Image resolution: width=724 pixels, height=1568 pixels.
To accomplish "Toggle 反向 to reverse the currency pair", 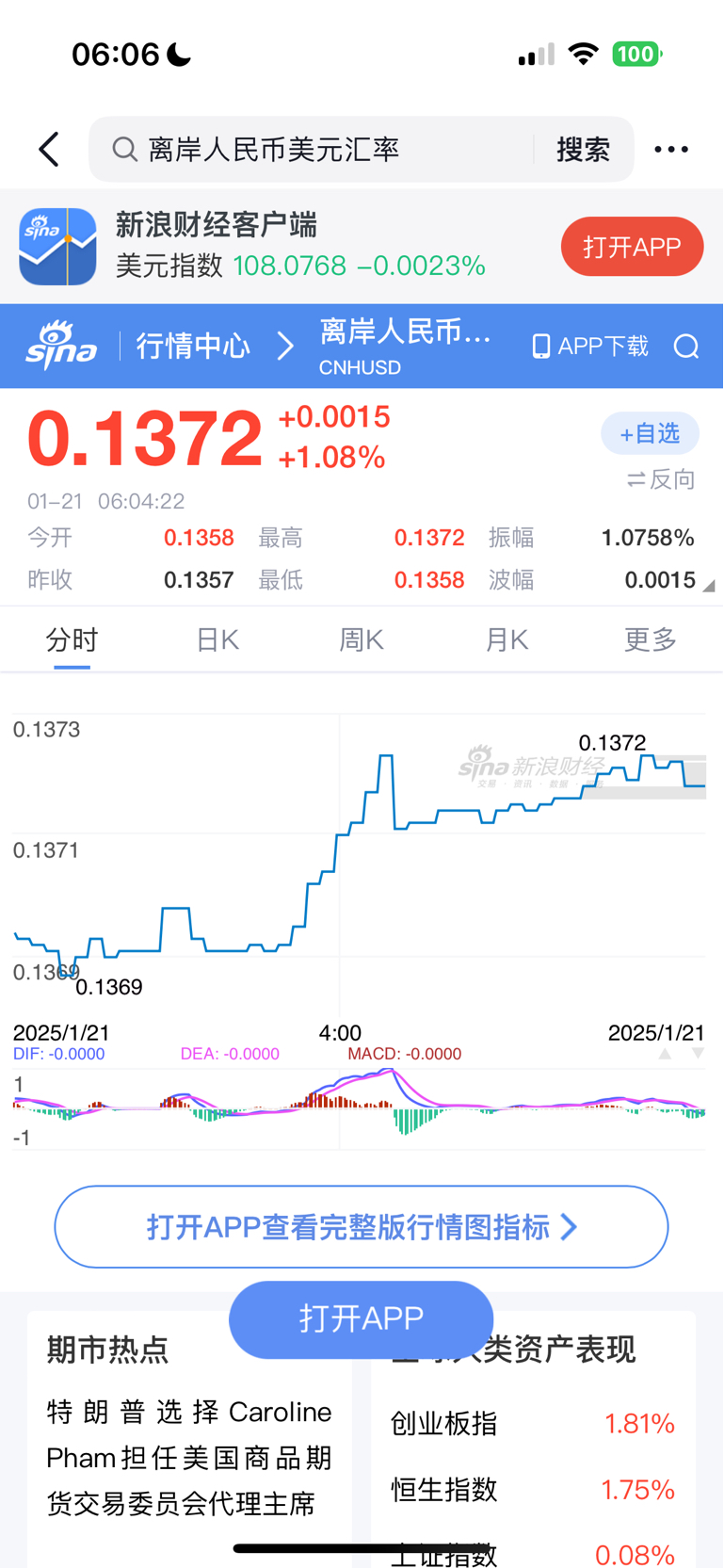I will (x=661, y=479).
